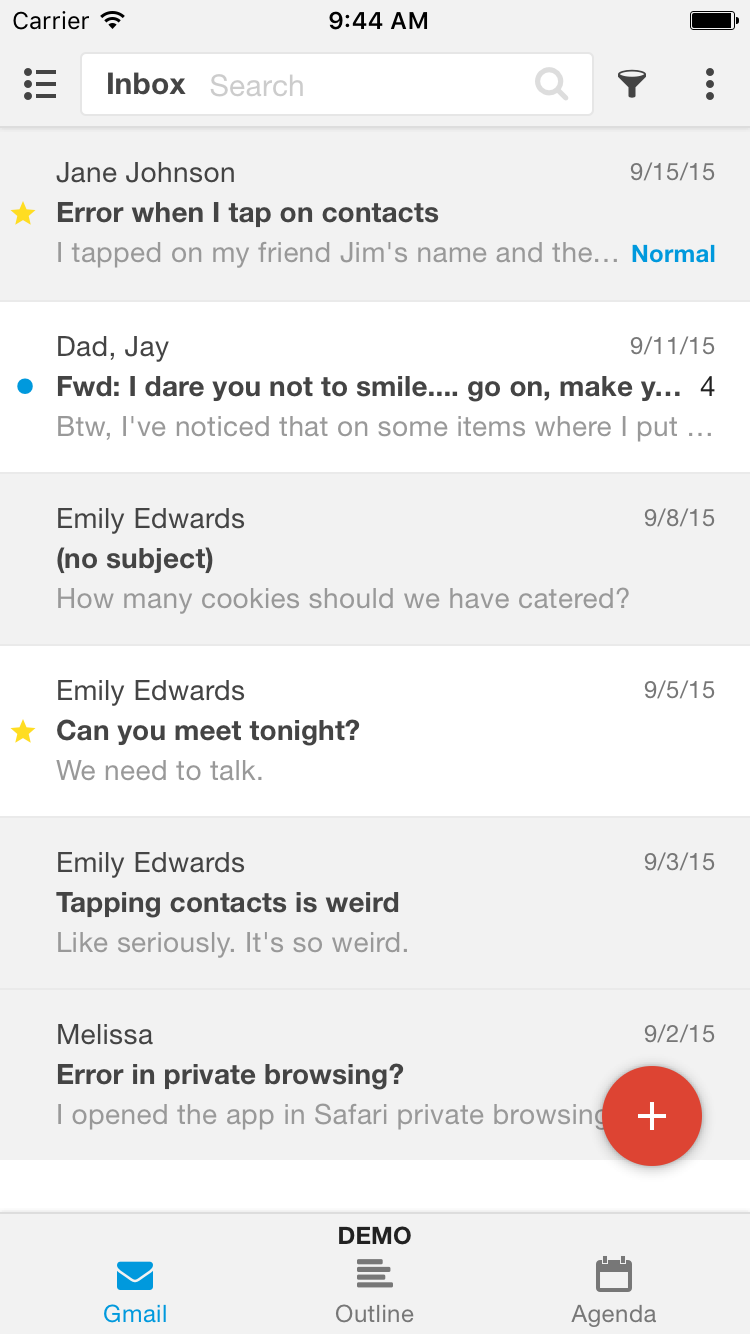Screen dimensions: 750x1334
Task: Open Melissa's email about private browsing
Action: pos(375,1075)
